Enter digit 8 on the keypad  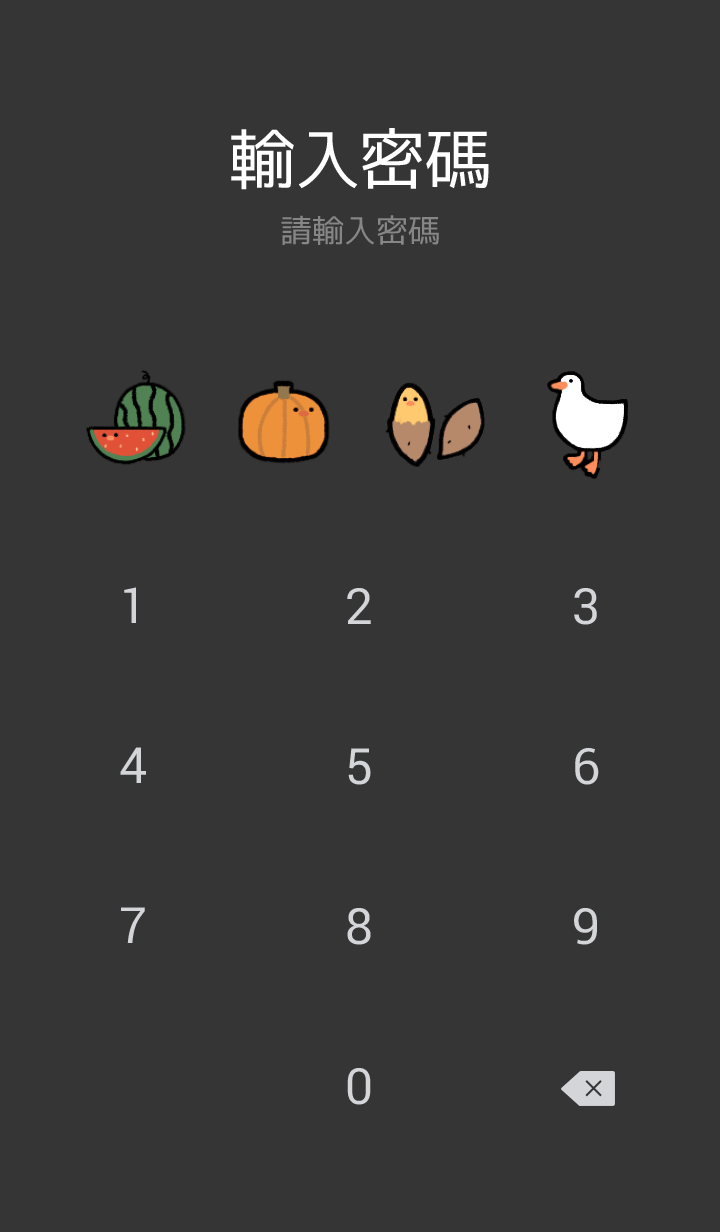[x=359, y=927]
